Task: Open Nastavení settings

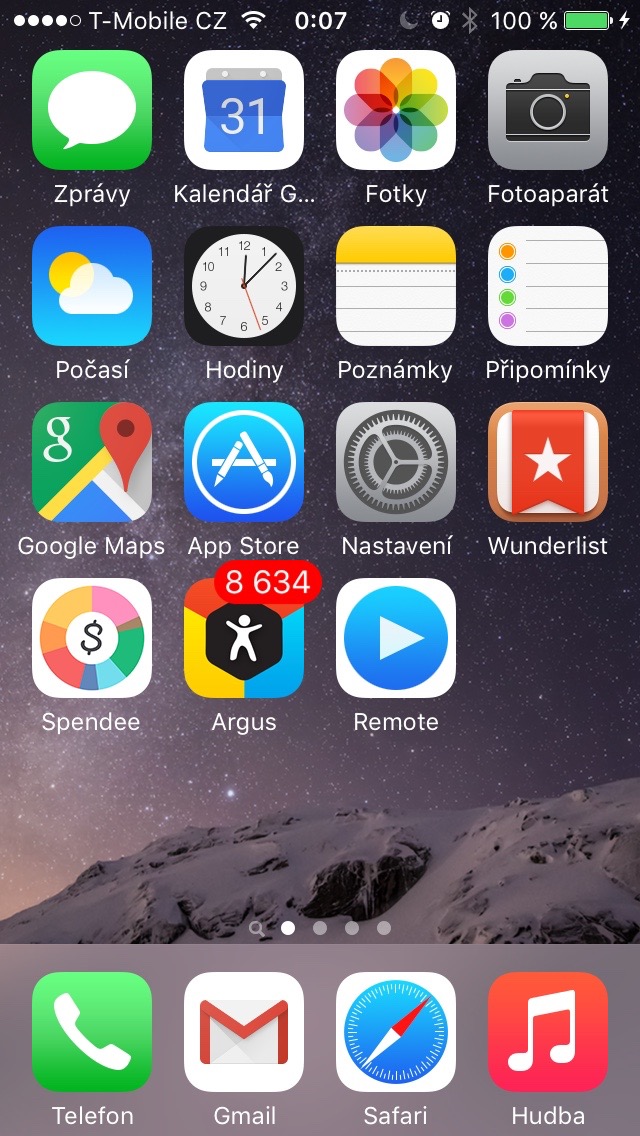Action: click(x=396, y=462)
